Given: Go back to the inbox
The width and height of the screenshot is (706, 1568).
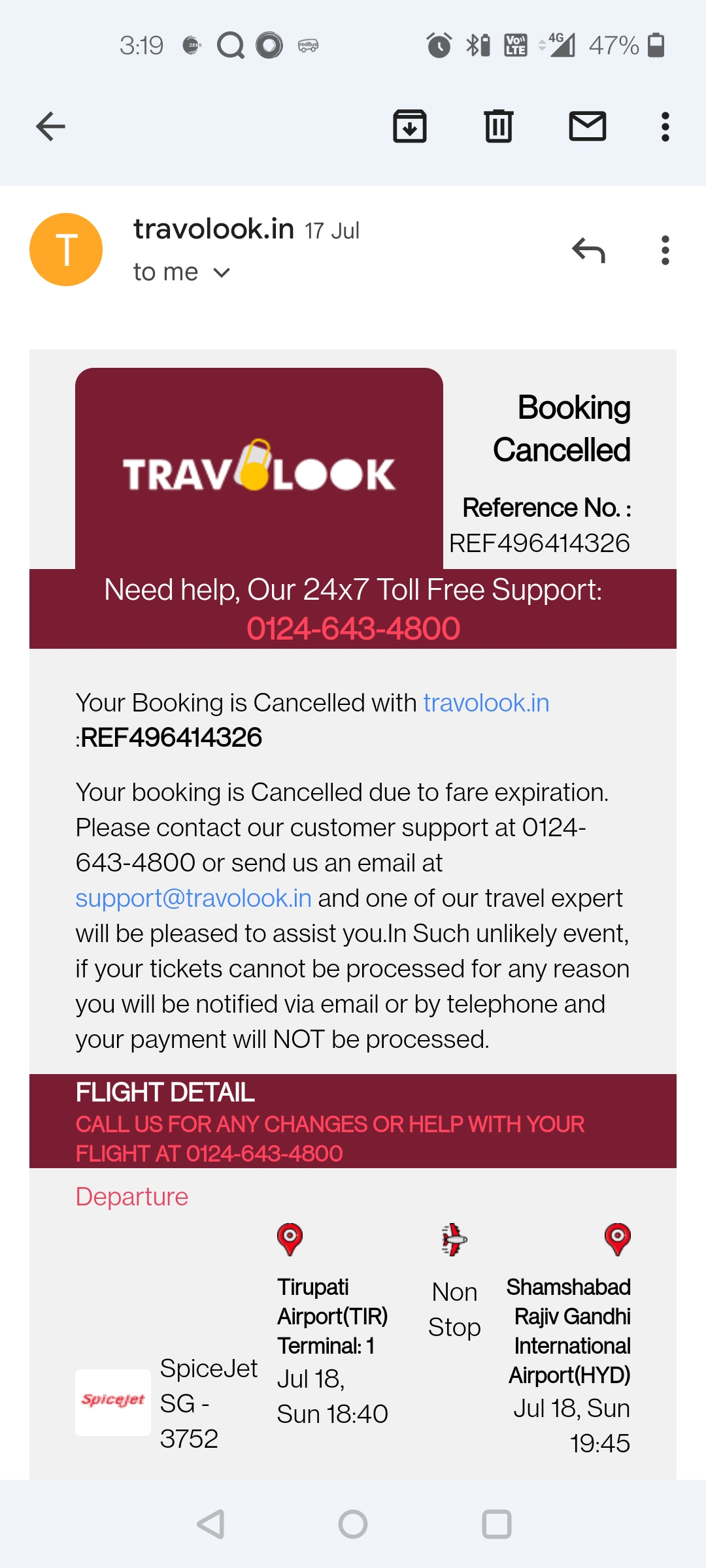Looking at the screenshot, I should tap(50, 127).
